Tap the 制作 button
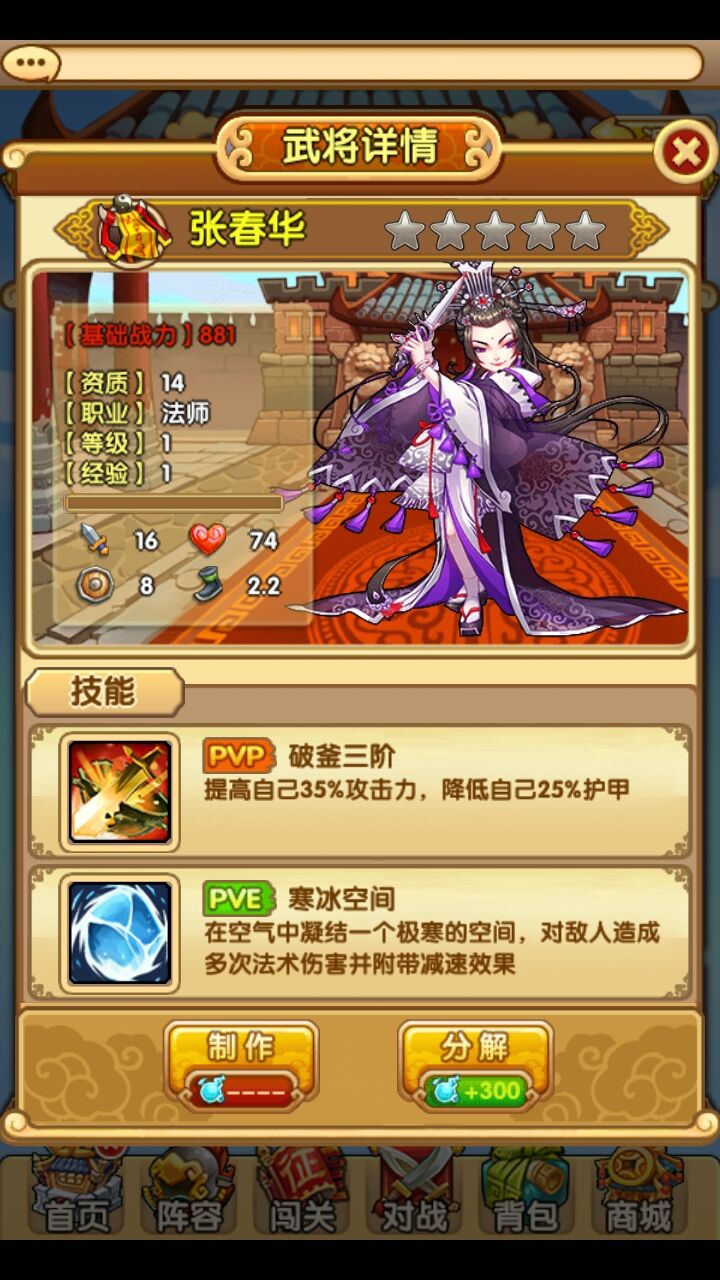720x1280 pixels. click(241, 1066)
